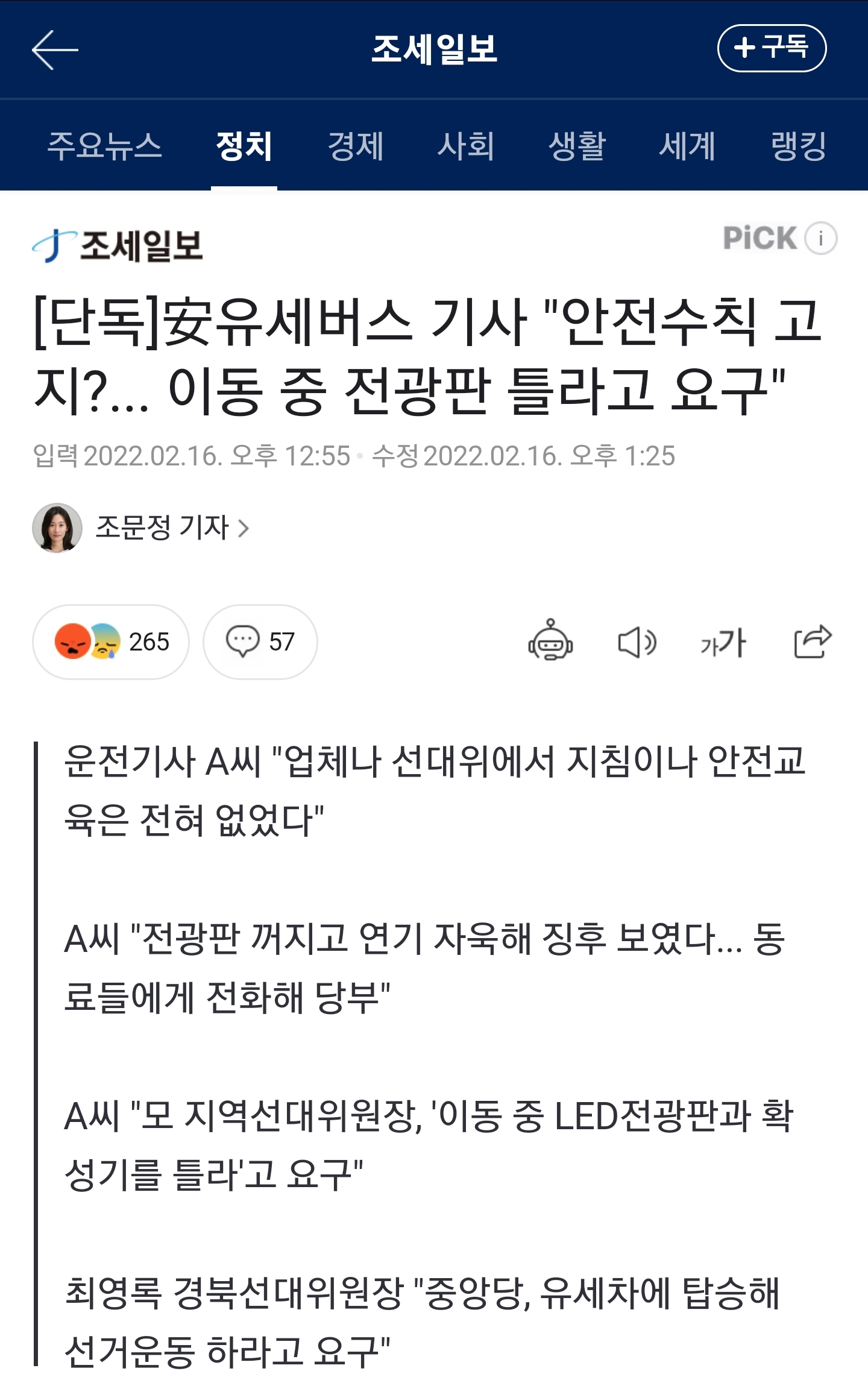Open the 세계 tab
The width and height of the screenshot is (868, 1377).
[687, 146]
